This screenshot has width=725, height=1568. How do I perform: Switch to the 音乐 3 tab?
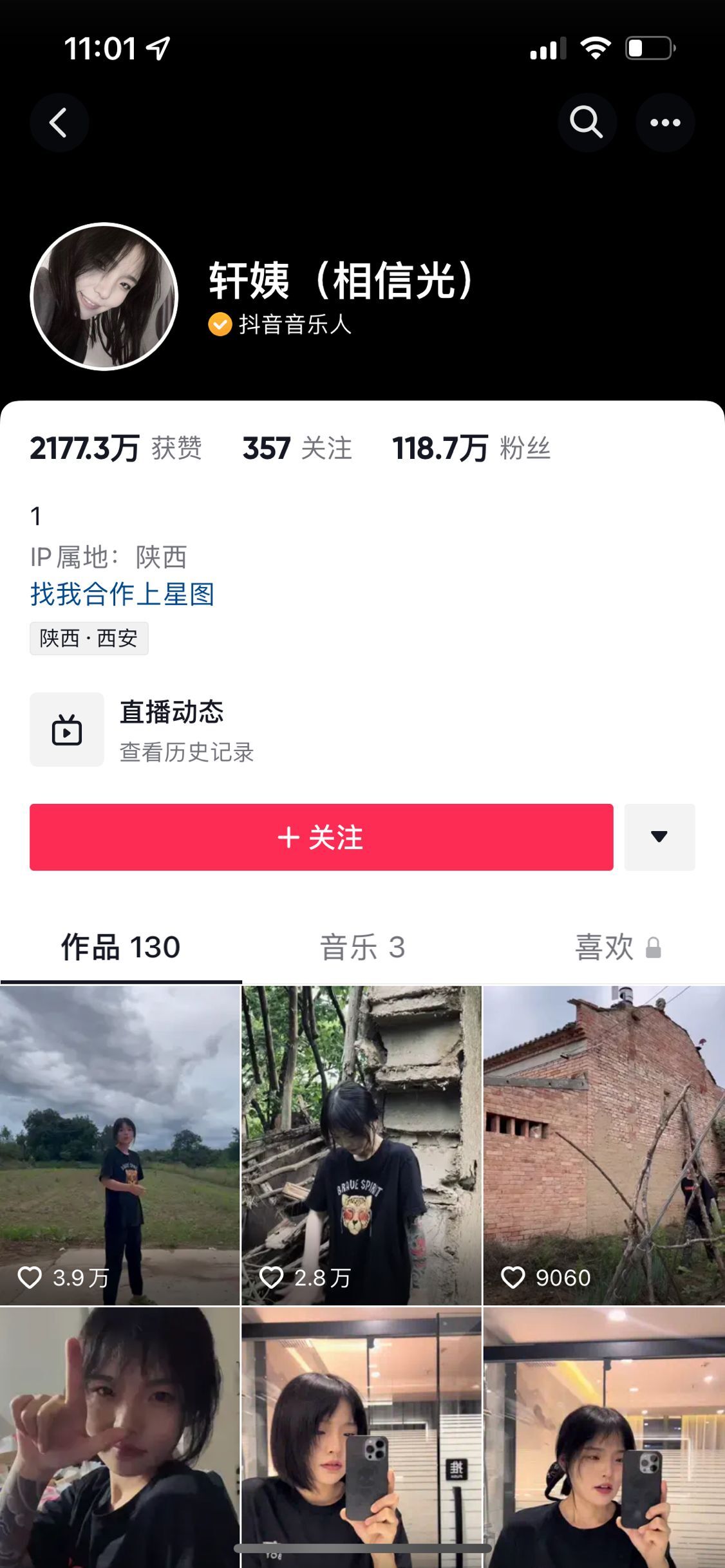click(x=362, y=947)
